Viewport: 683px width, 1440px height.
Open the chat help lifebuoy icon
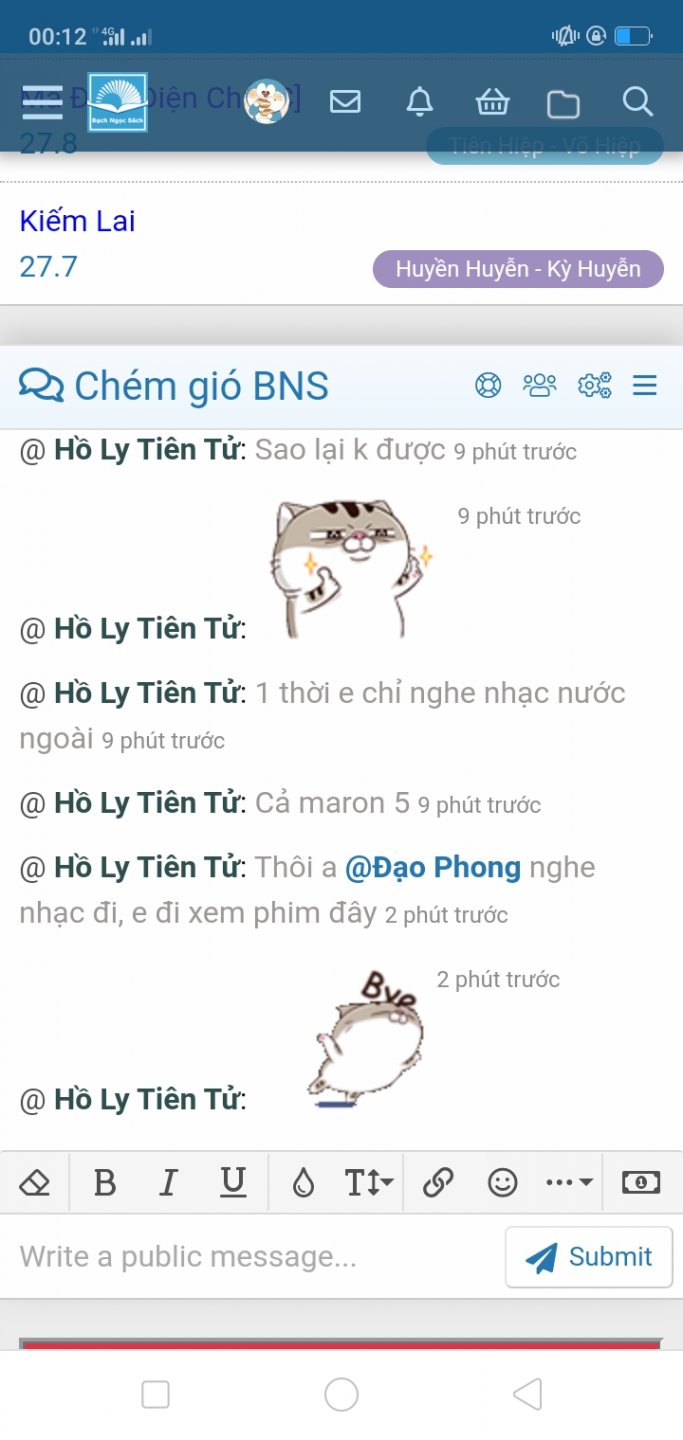click(488, 385)
